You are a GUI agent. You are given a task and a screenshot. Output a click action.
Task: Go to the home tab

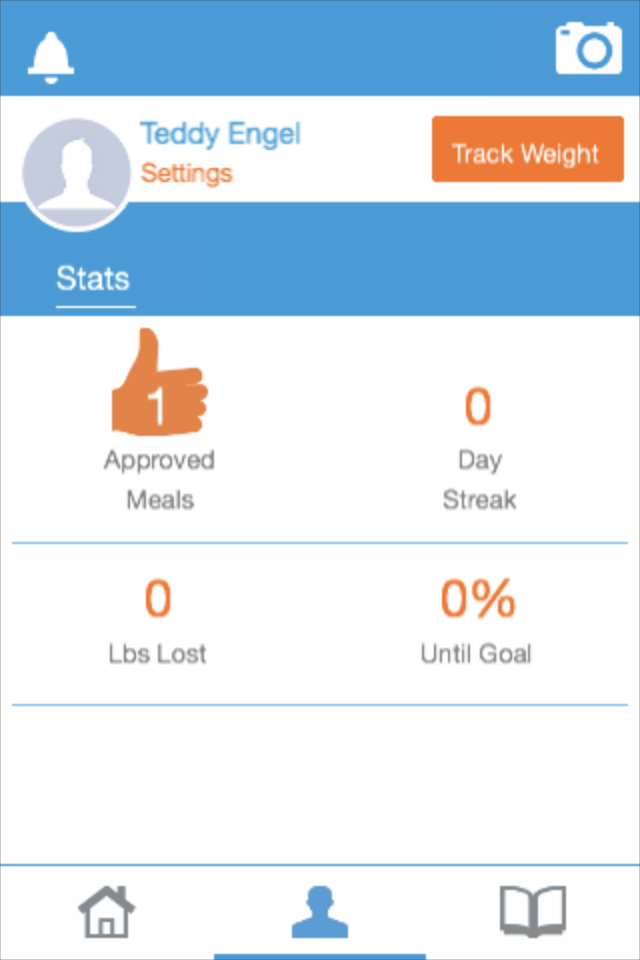click(107, 911)
